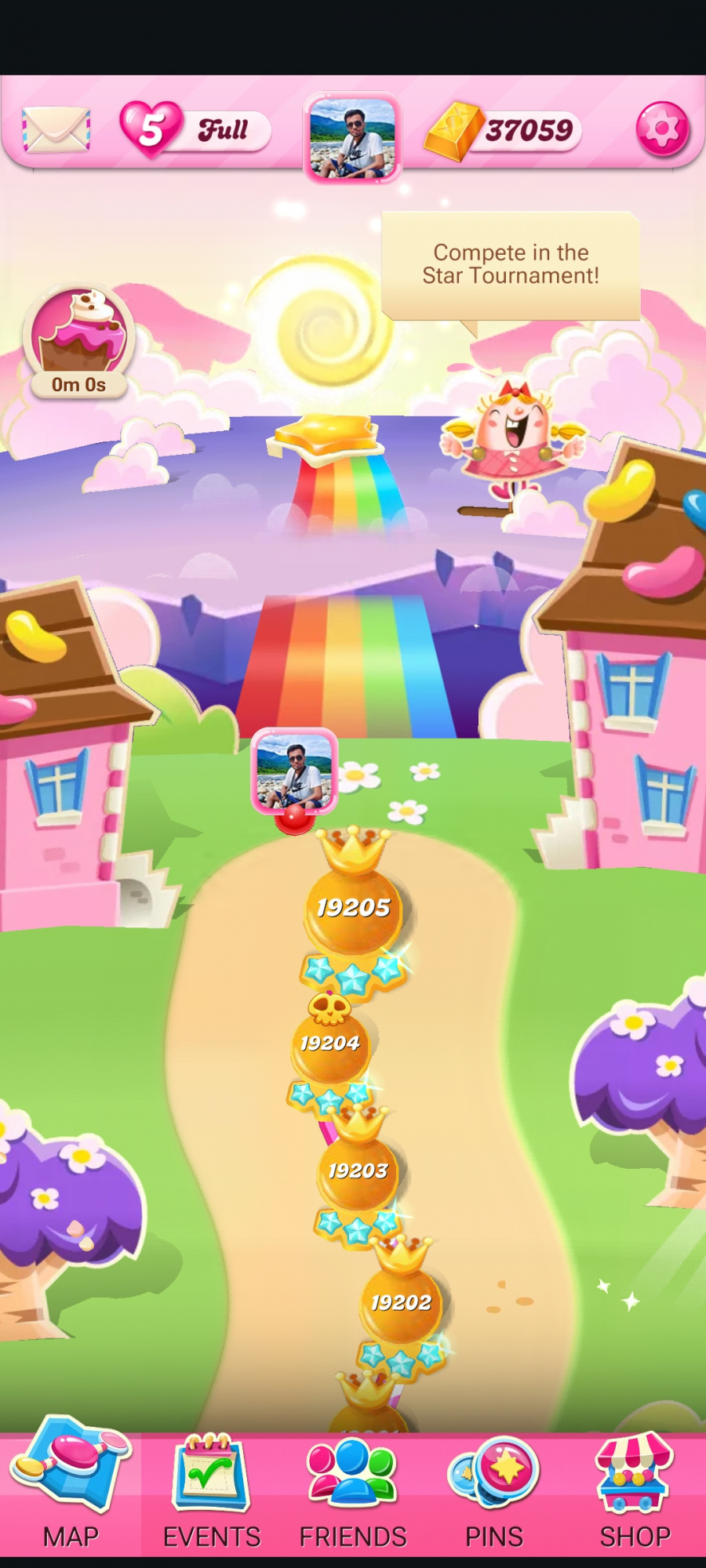Select level 19204
This screenshot has width=706, height=1568.
click(329, 1044)
